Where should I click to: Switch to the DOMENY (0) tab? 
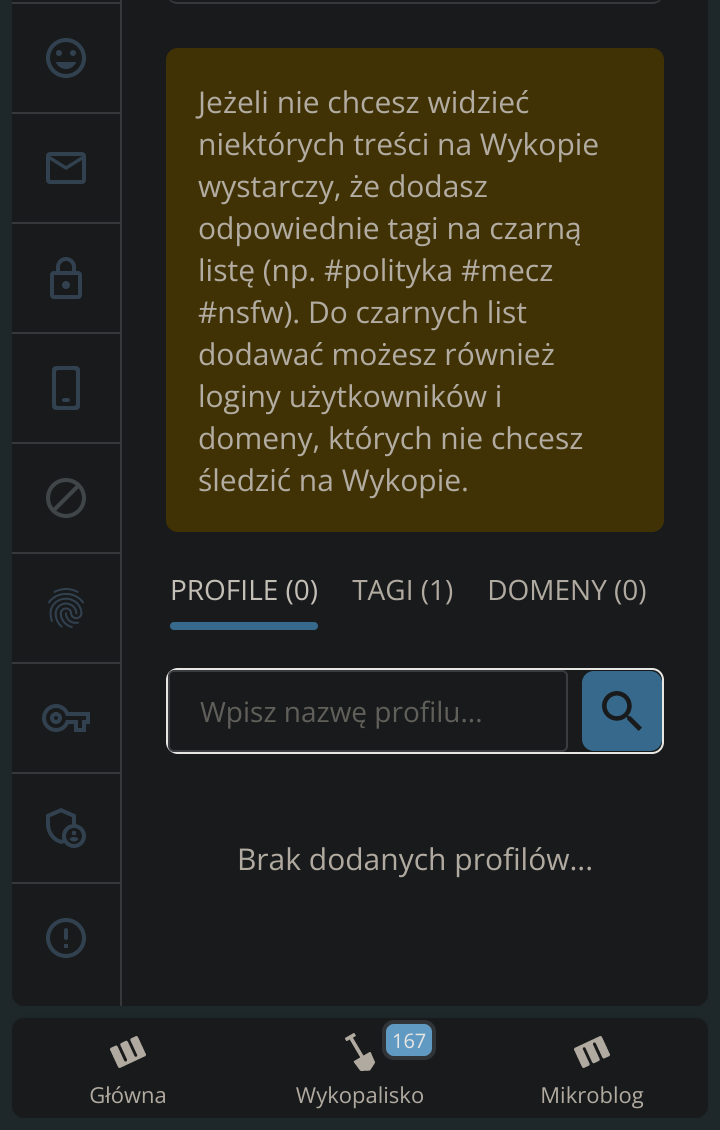click(567, 591)
